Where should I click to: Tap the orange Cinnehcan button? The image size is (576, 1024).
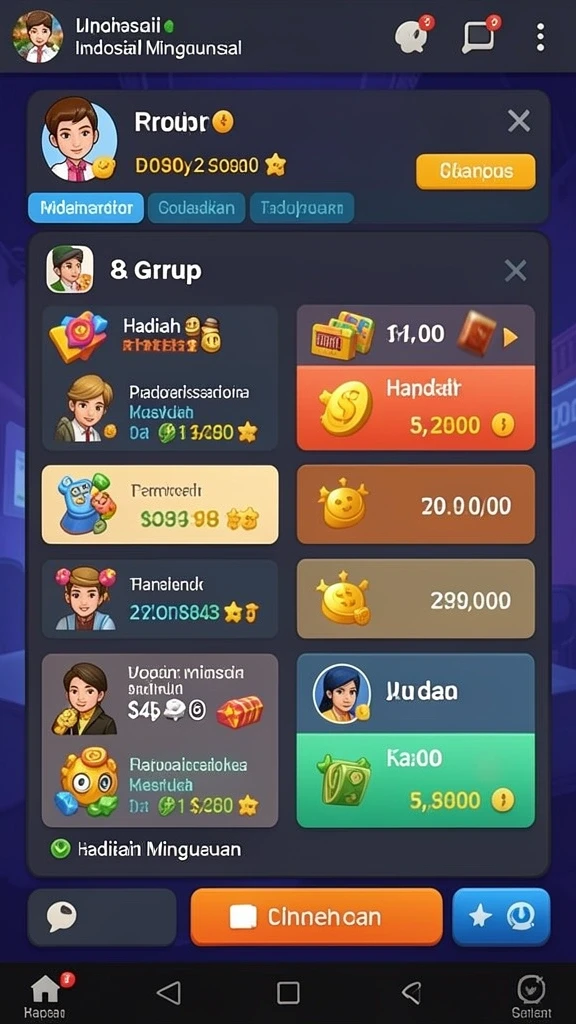coord(316,917)
